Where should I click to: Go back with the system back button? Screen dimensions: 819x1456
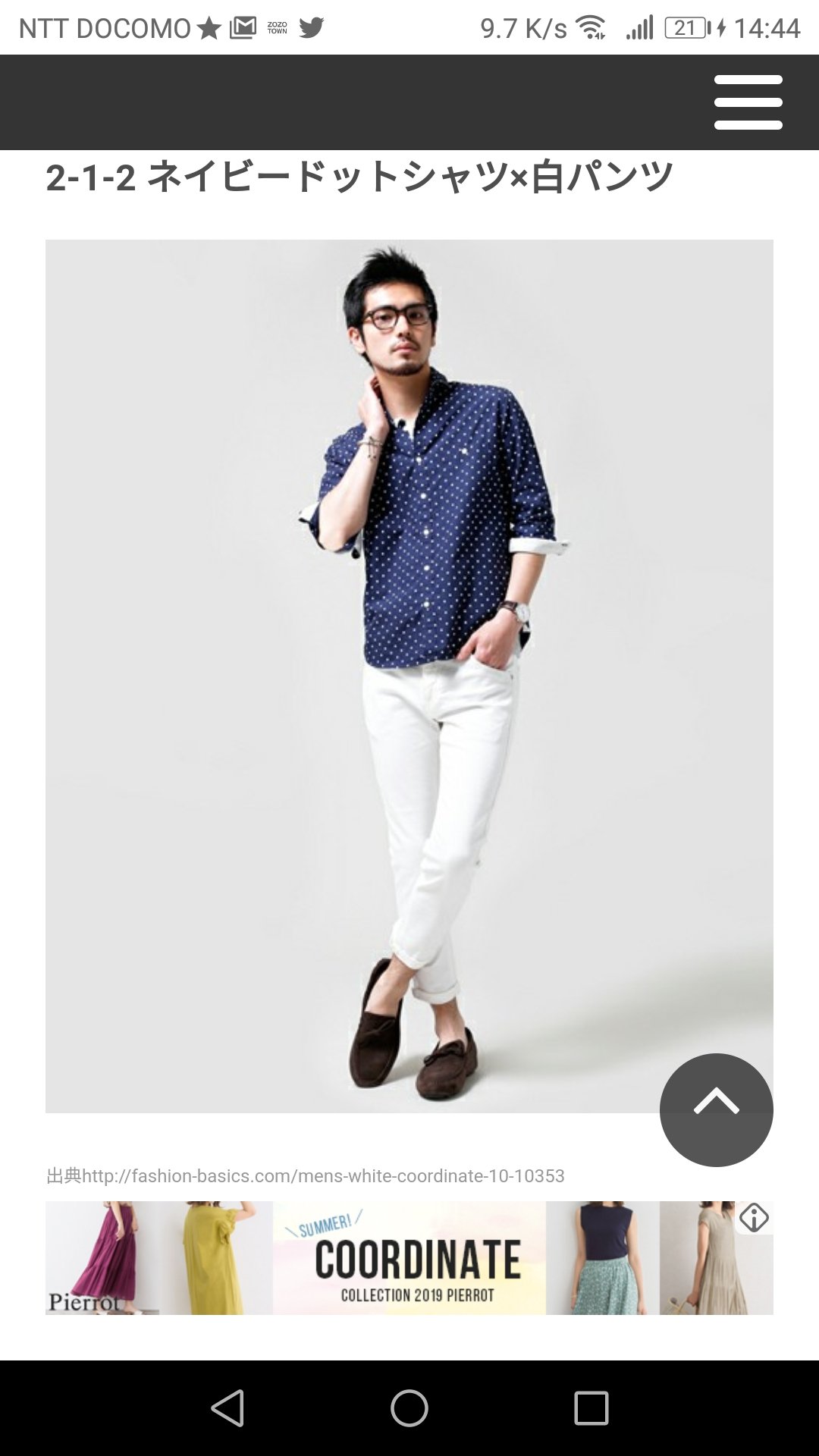point(227,1408)
